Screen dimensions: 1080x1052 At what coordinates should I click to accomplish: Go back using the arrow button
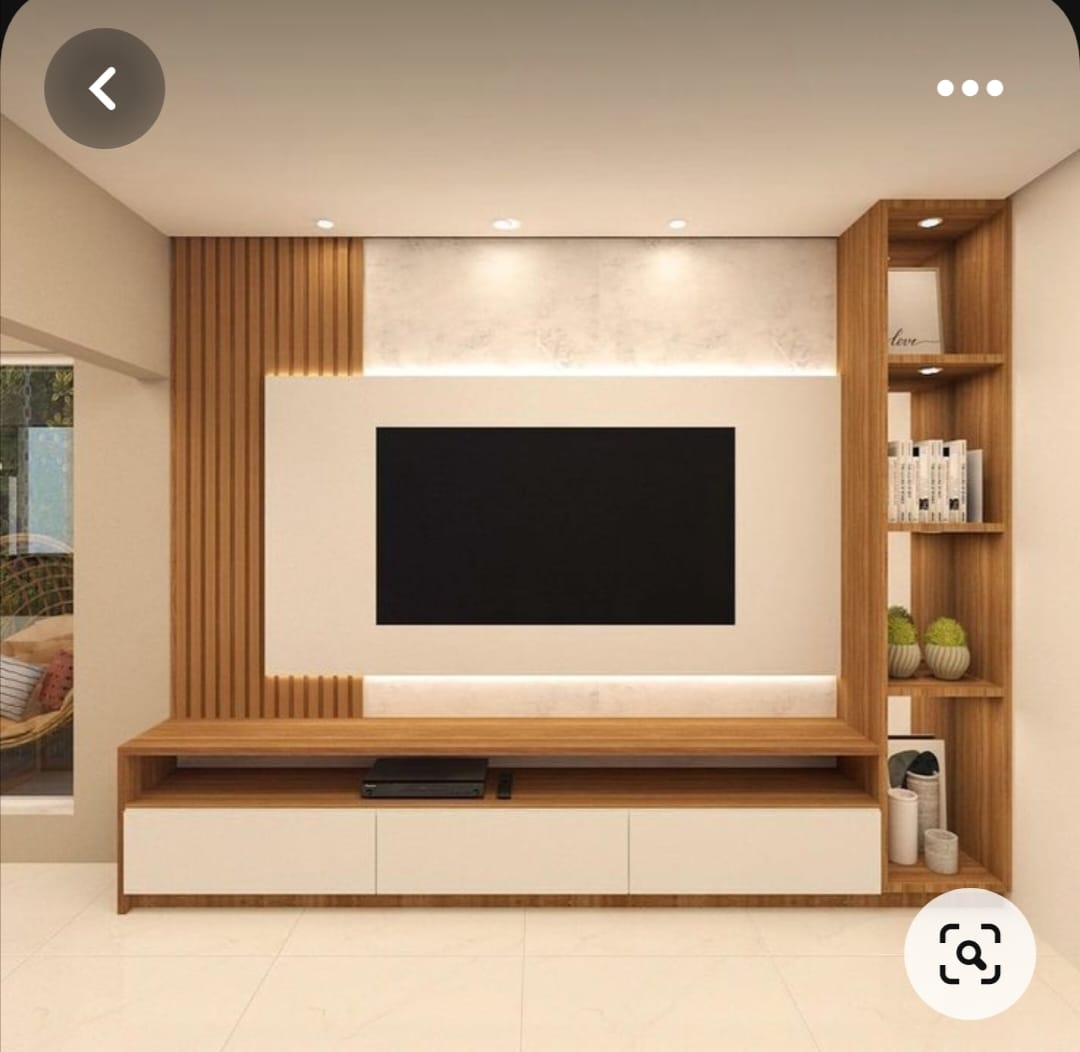(x=104, y=88)
